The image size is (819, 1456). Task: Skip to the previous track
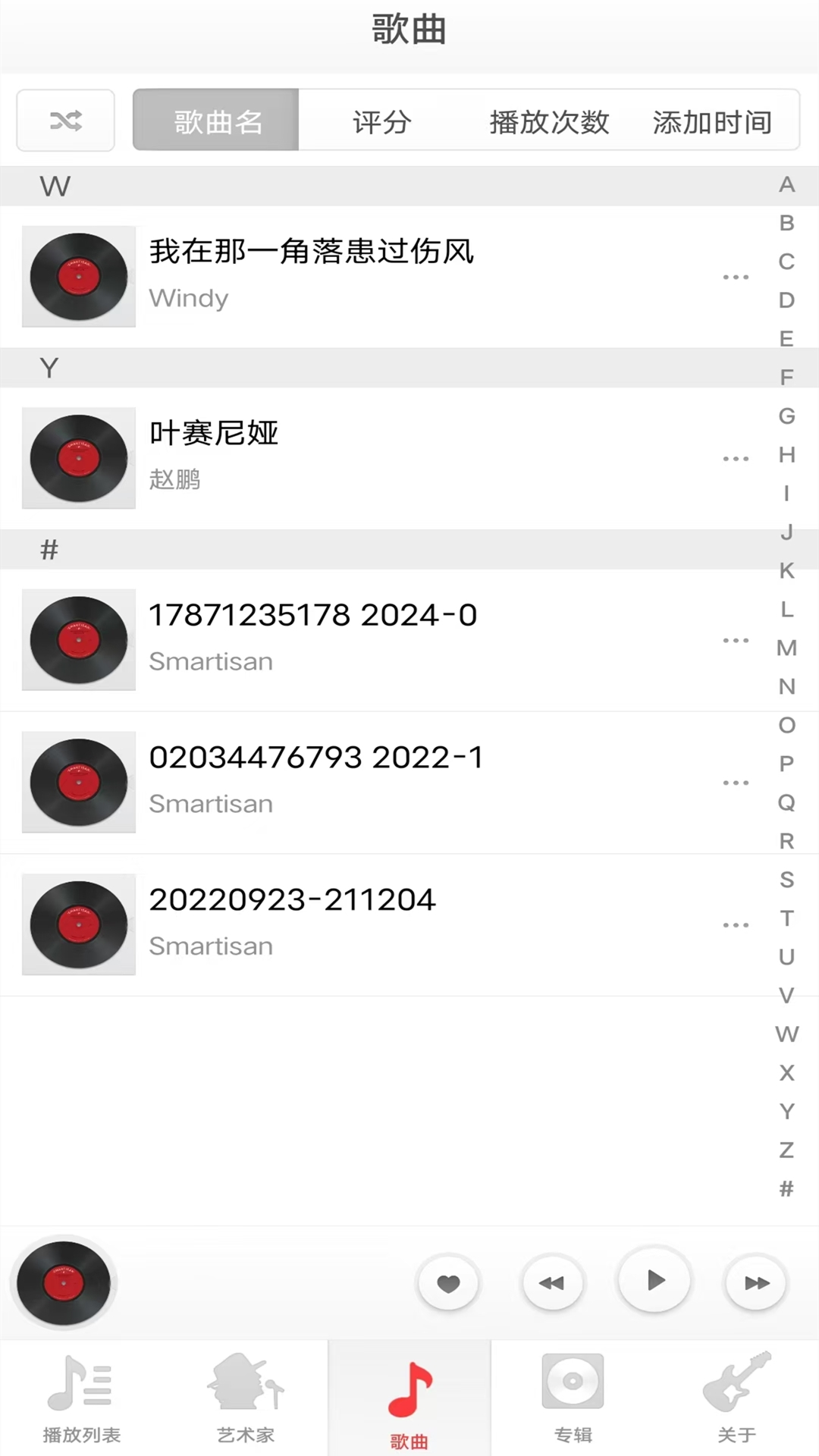[551, 1283]
